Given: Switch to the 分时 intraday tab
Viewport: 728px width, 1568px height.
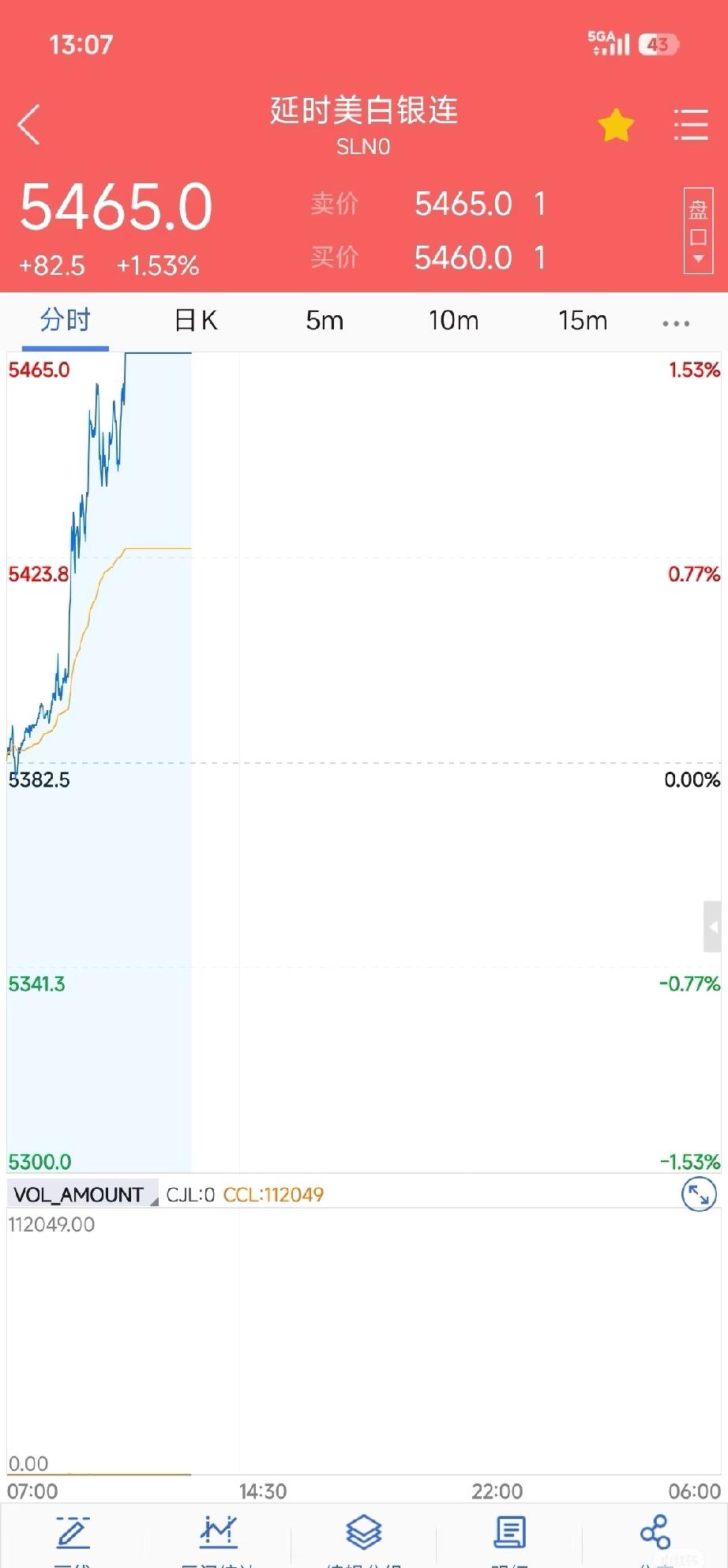Looking at the screenshot, I should pos(65,320).
